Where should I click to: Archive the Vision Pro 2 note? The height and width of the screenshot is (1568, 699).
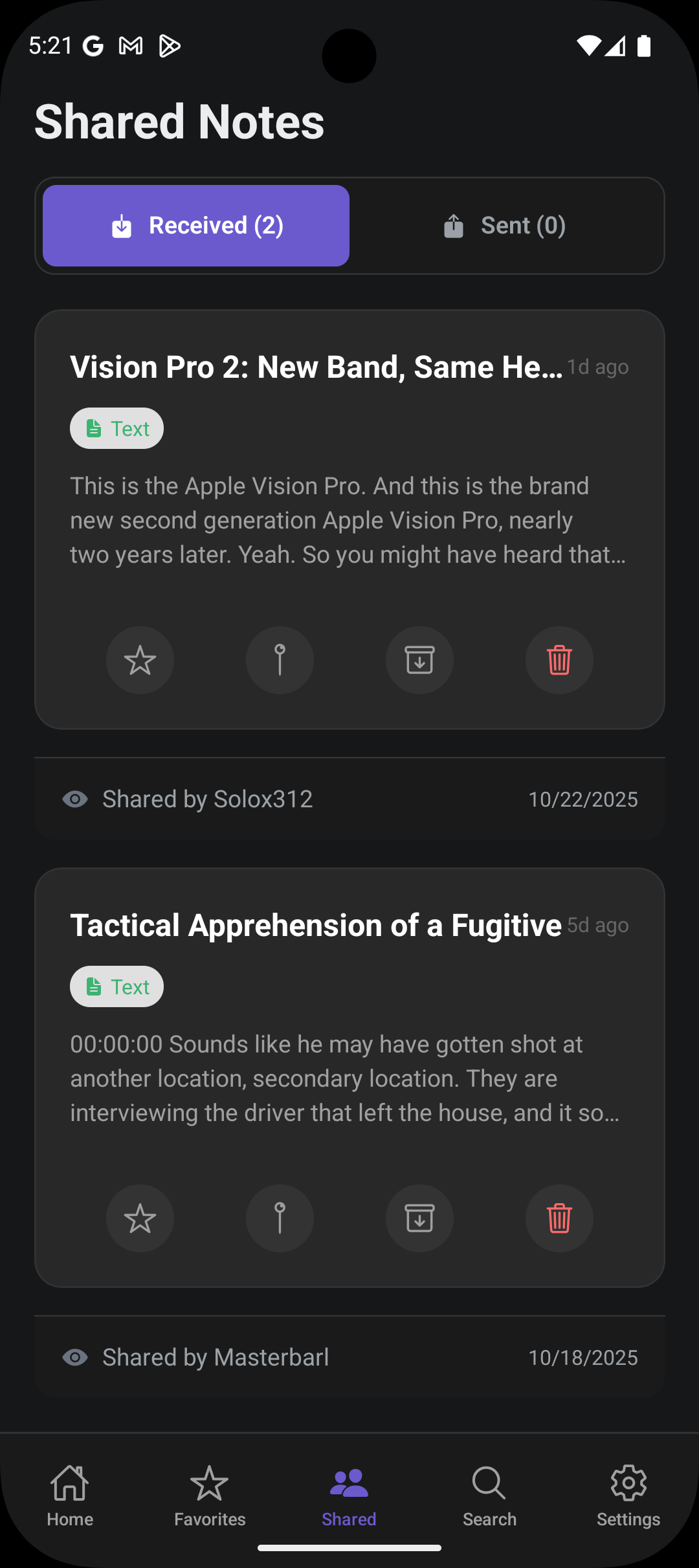click(419, 660)
